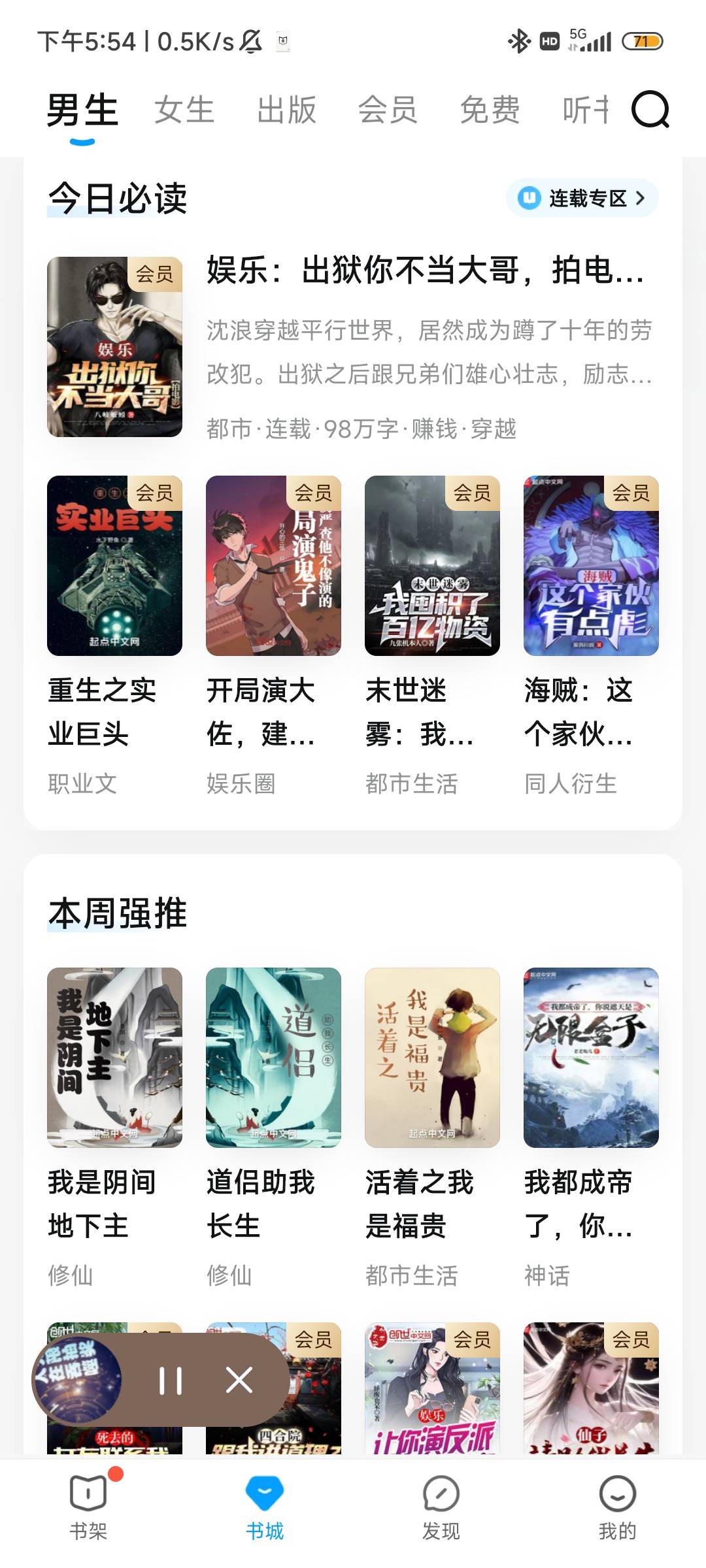Switch to the 免费 tab

pos(490,110)
